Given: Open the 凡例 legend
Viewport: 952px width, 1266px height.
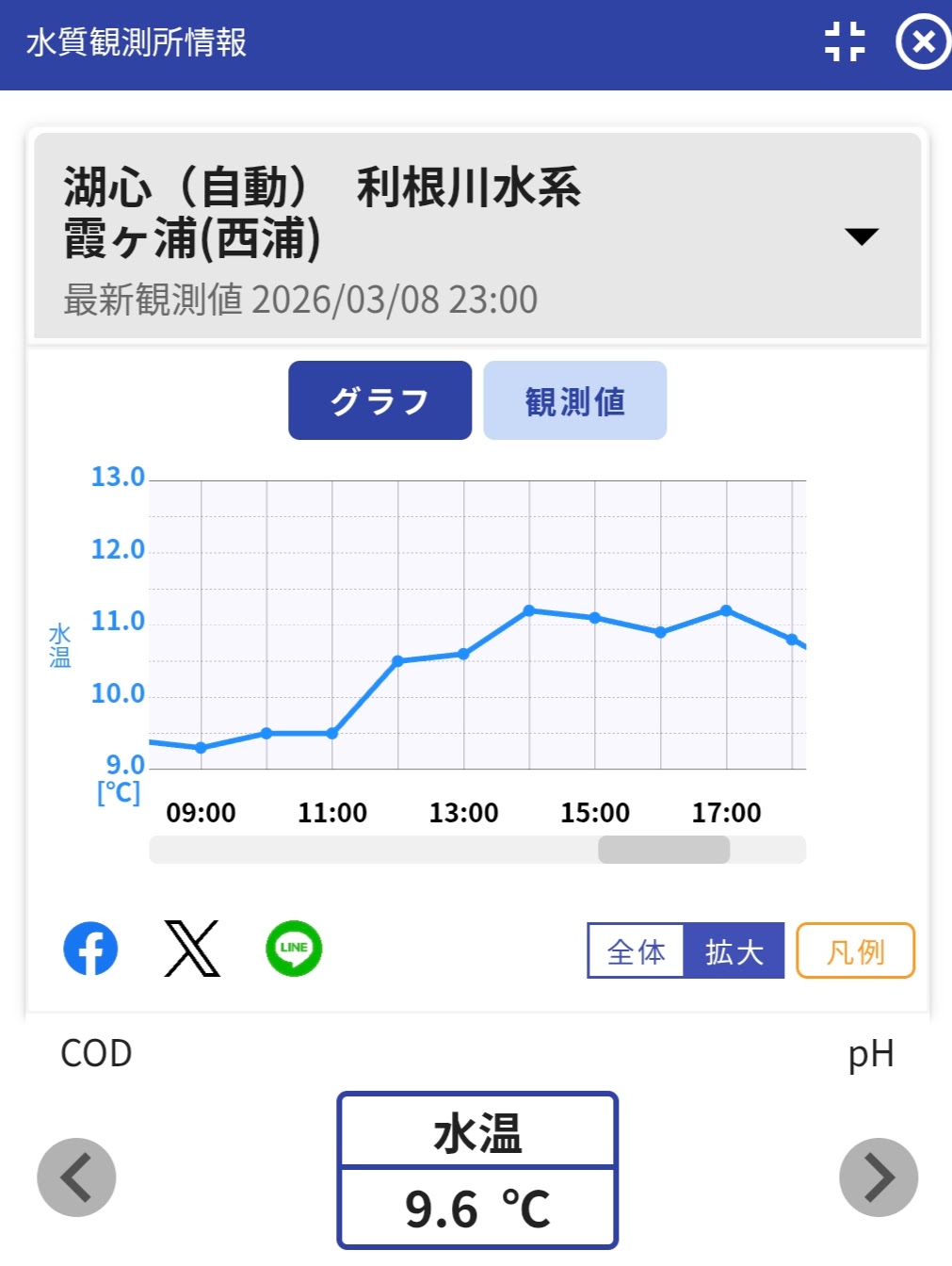Looking at the screenshot, I should coord(855,951).
